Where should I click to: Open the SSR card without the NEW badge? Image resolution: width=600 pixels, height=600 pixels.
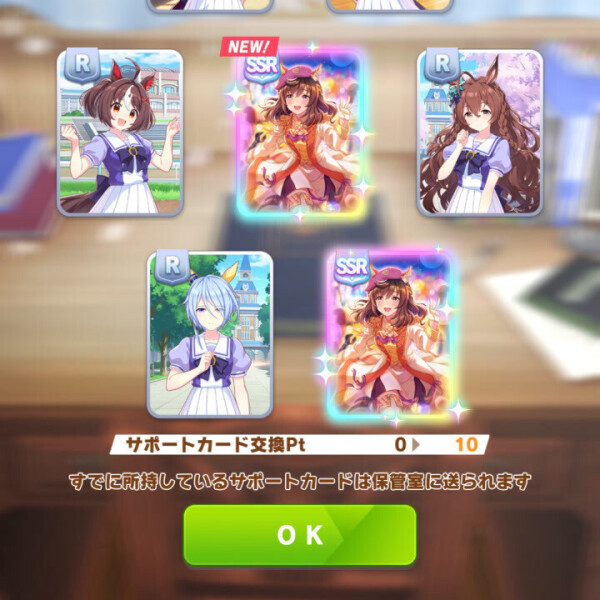click(x=389, y=333)
